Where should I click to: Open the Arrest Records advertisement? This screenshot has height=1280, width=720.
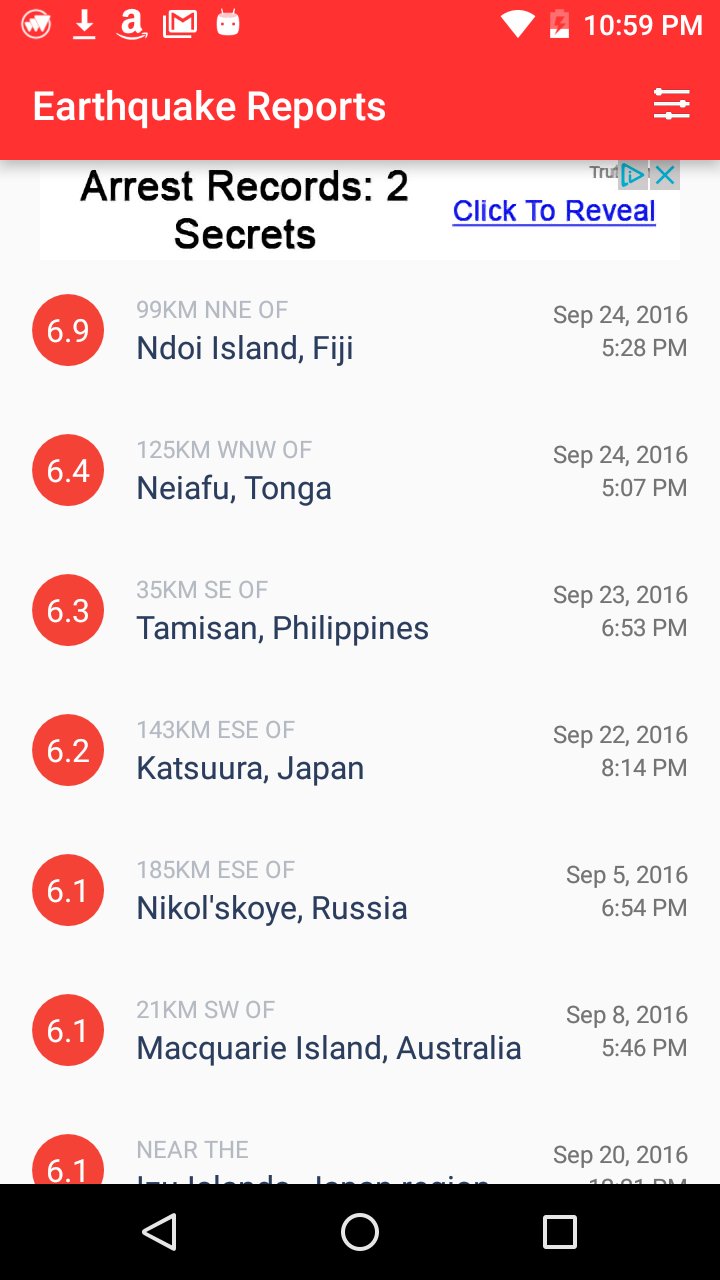(243, 208)
